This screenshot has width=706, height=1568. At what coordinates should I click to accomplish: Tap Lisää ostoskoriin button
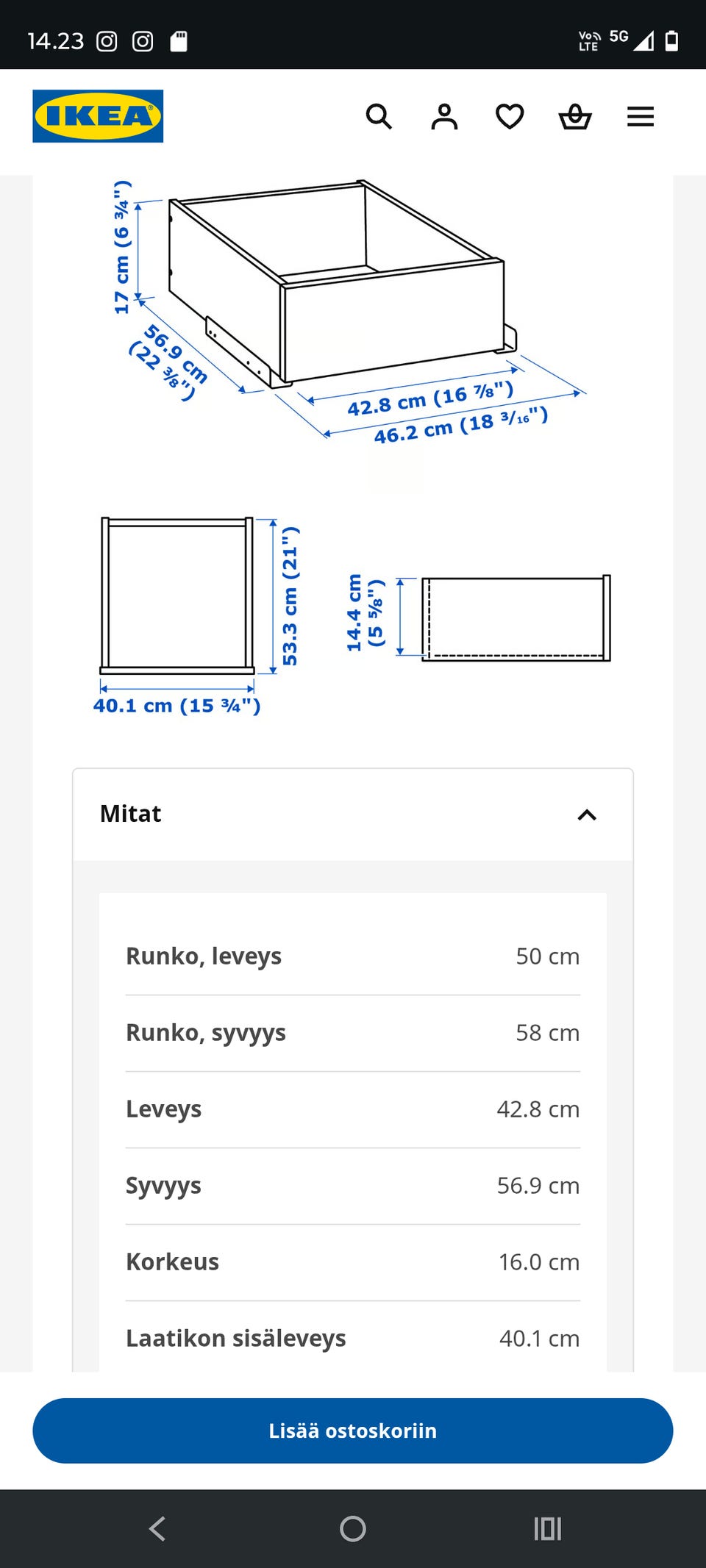tap(353, 1431)
